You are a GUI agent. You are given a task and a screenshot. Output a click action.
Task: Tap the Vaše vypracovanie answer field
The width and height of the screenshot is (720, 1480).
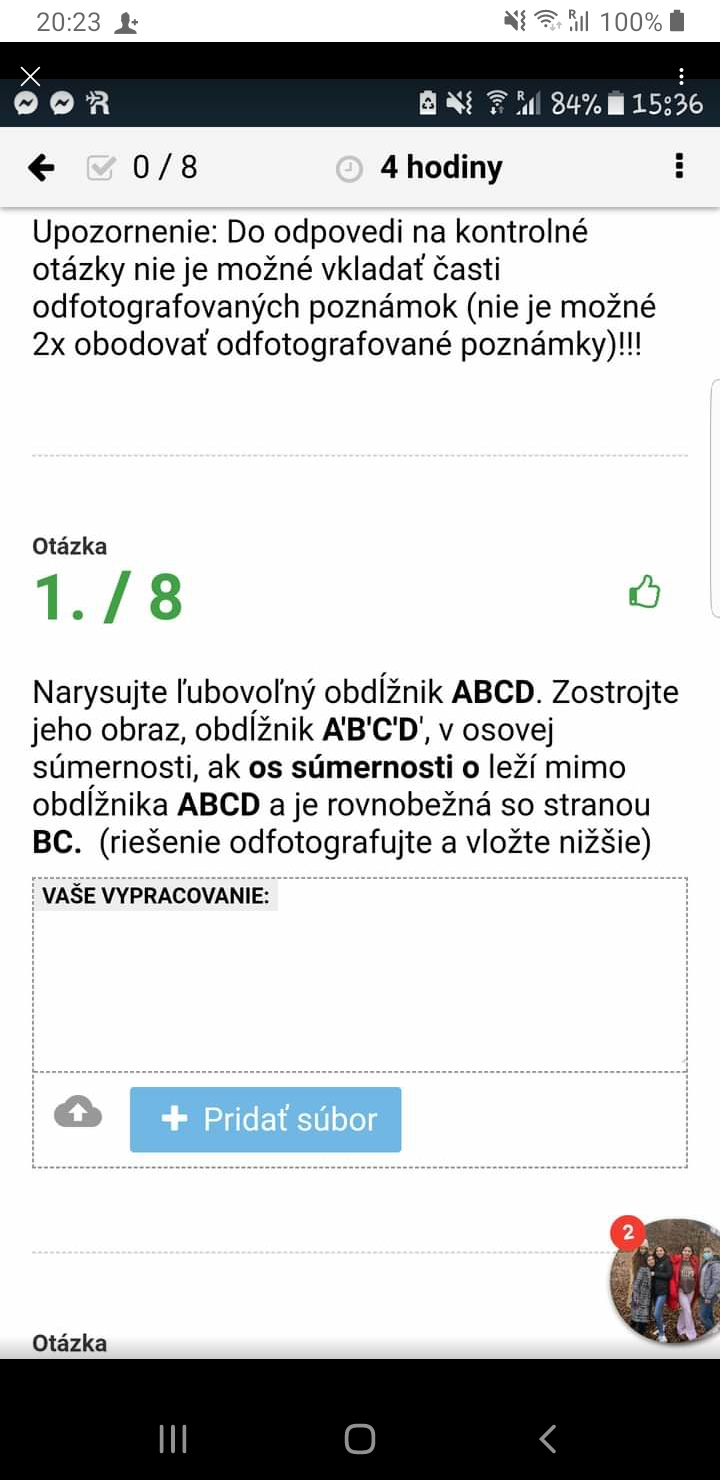360,985
